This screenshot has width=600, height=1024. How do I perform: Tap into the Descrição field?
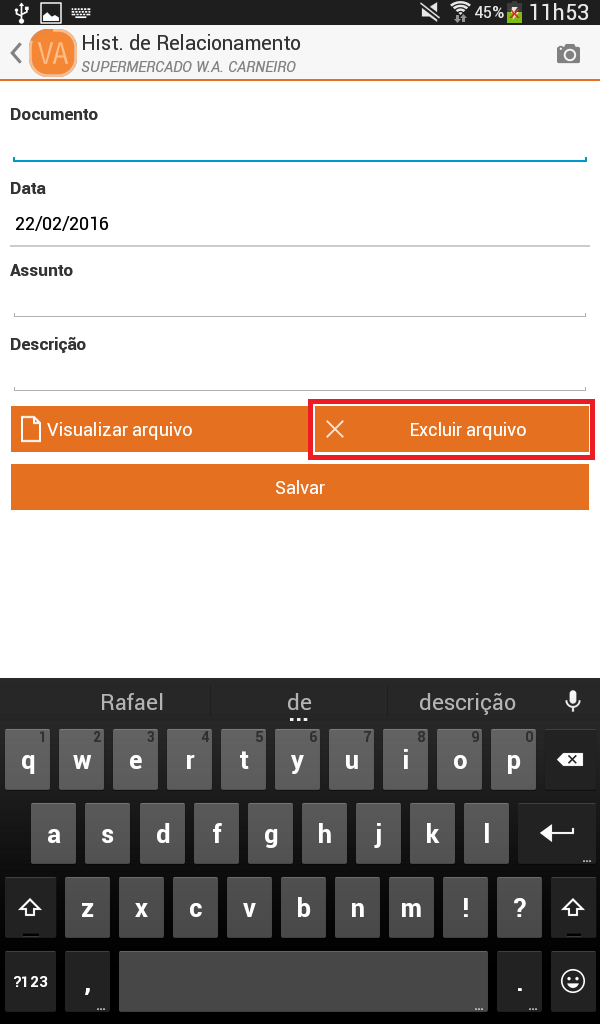(300, 376)
